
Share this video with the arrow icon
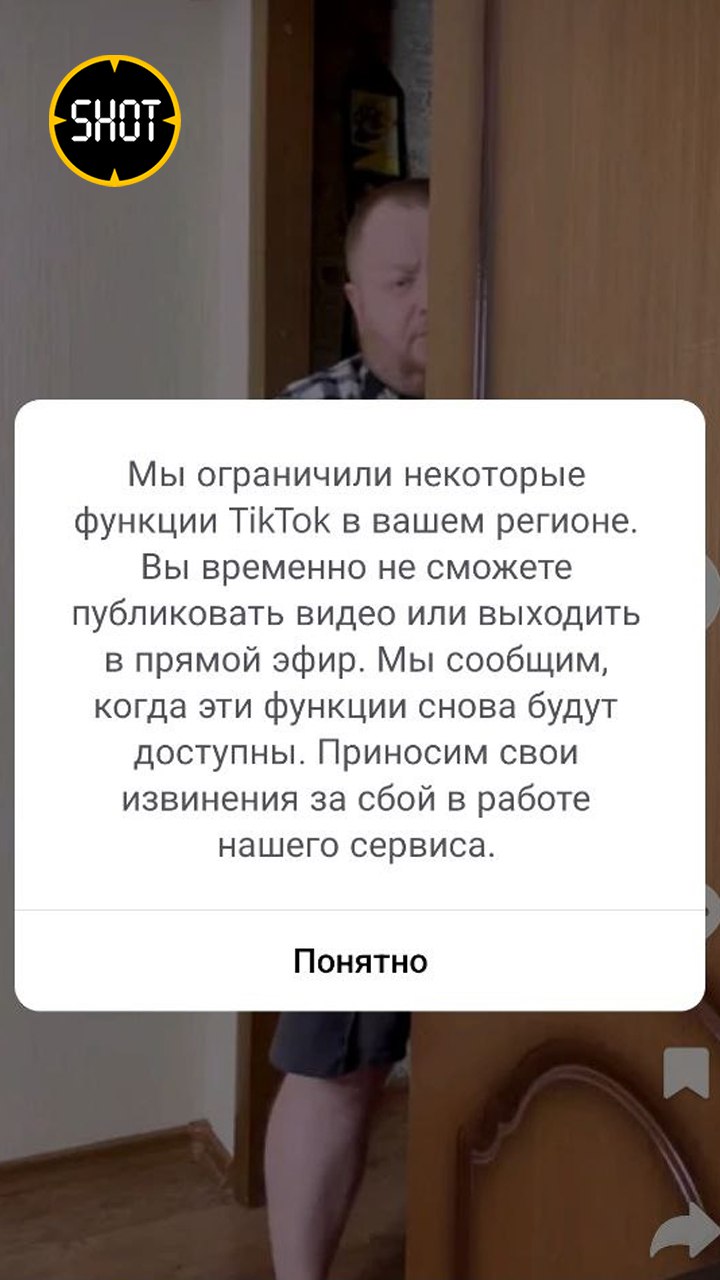tap(687, 1232)
